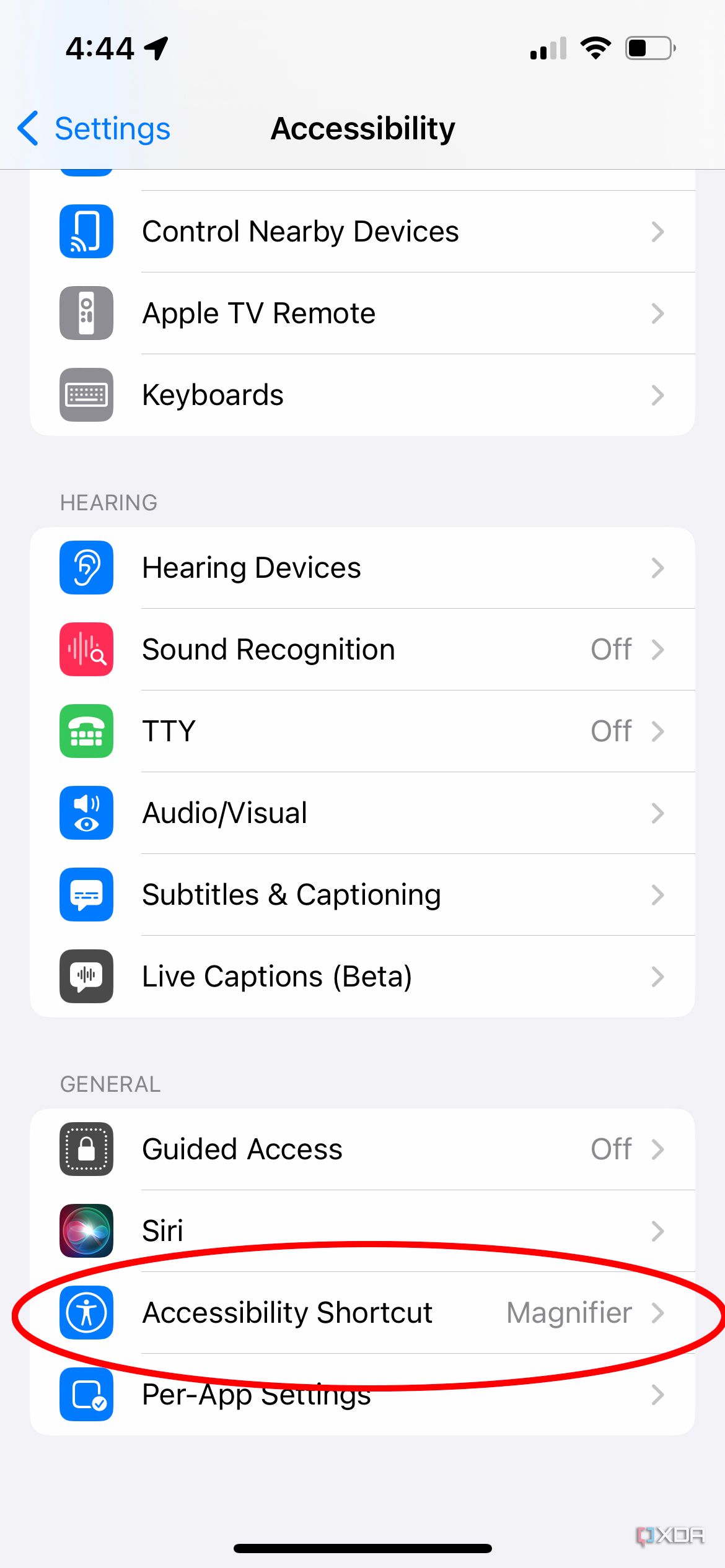This screenshot has height=1568, width=725.
Task: Open the Live Captions (Beta) icon
Action: (86, 976)
